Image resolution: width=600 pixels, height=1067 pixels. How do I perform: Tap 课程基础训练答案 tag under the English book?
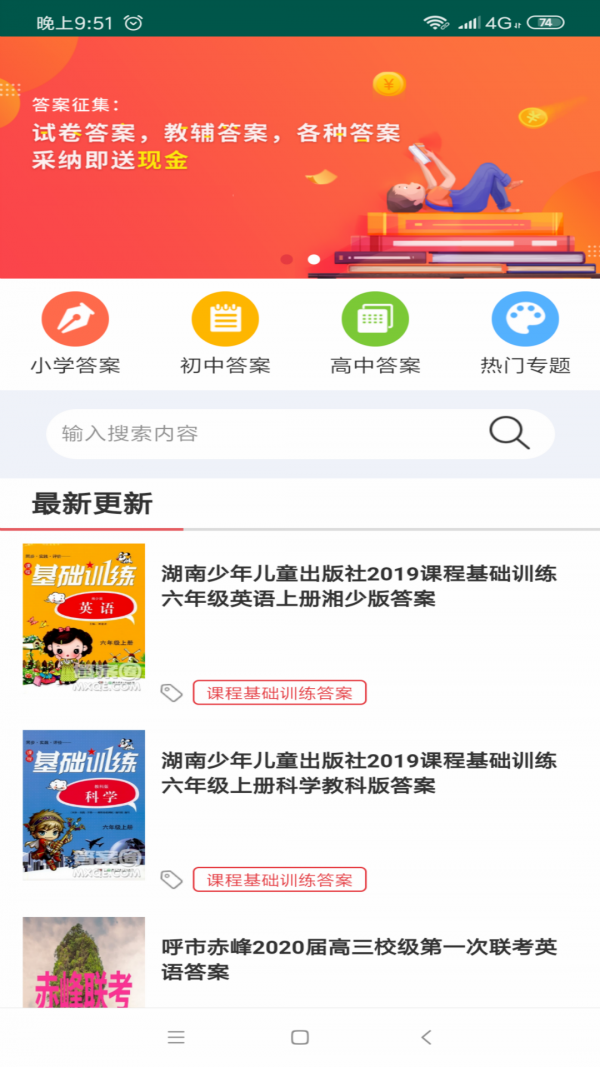tap(279, 693)
